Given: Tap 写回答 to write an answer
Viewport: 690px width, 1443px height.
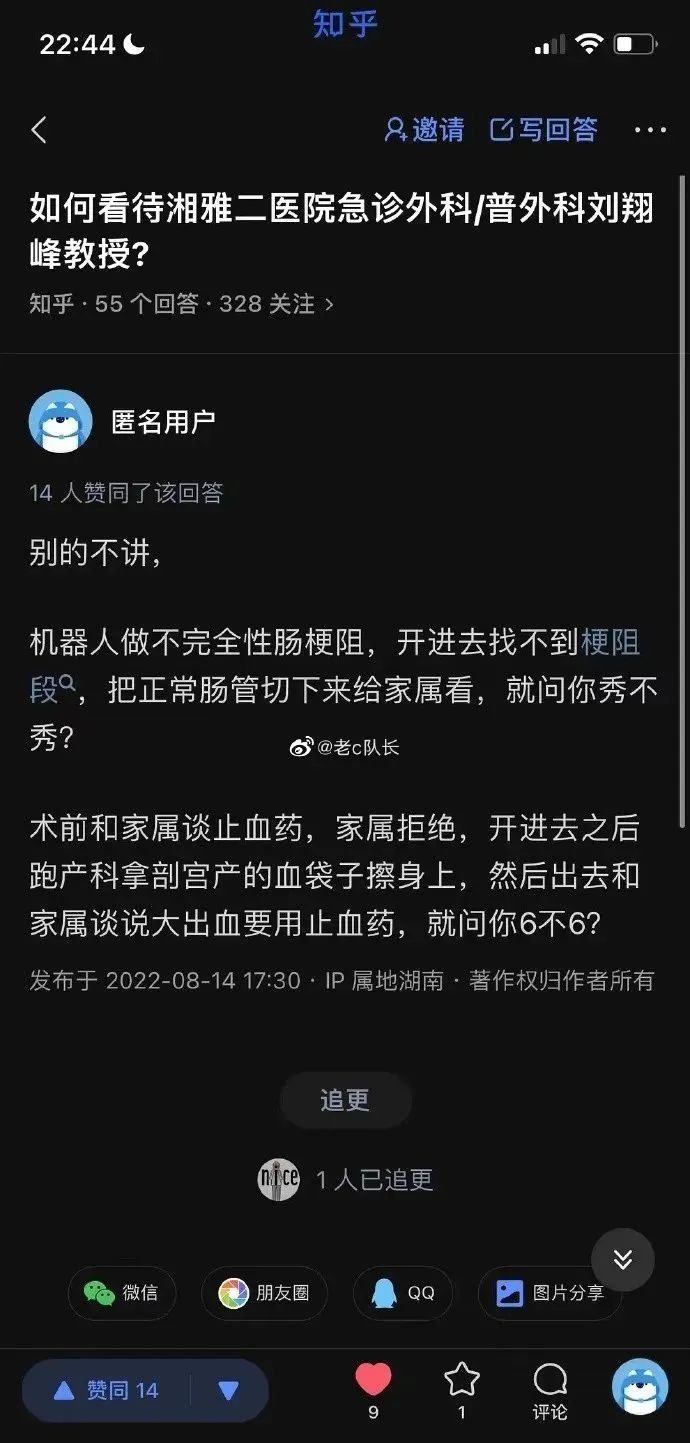Looking at the screenshot, I should [x=544, y=130].
